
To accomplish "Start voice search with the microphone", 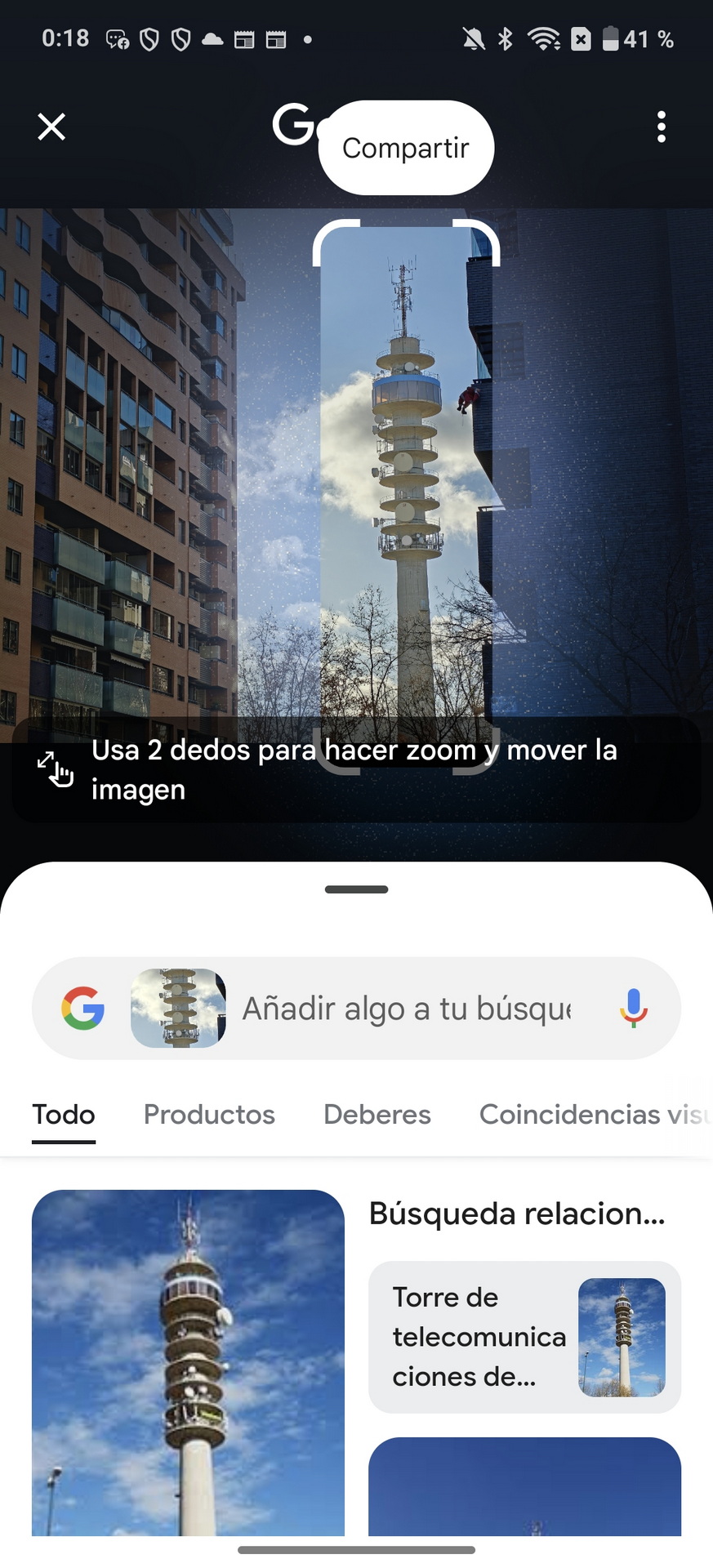I will click(633, 1008).
